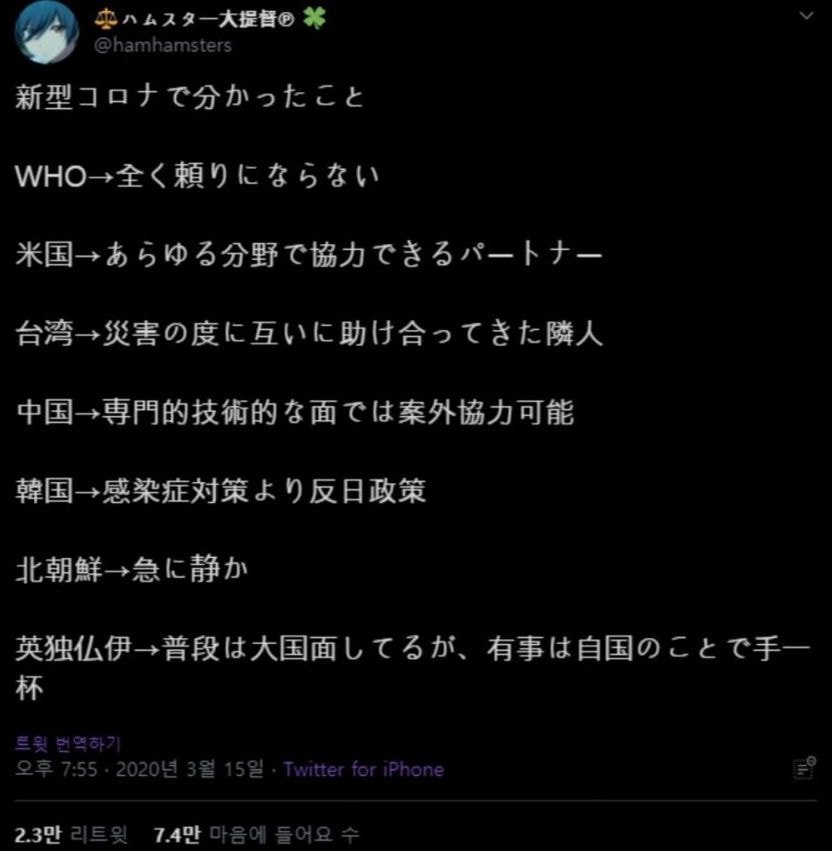View the 2.3만 리트윗 list
This screenshot has height=851, width=832.
tap(71, 833)
